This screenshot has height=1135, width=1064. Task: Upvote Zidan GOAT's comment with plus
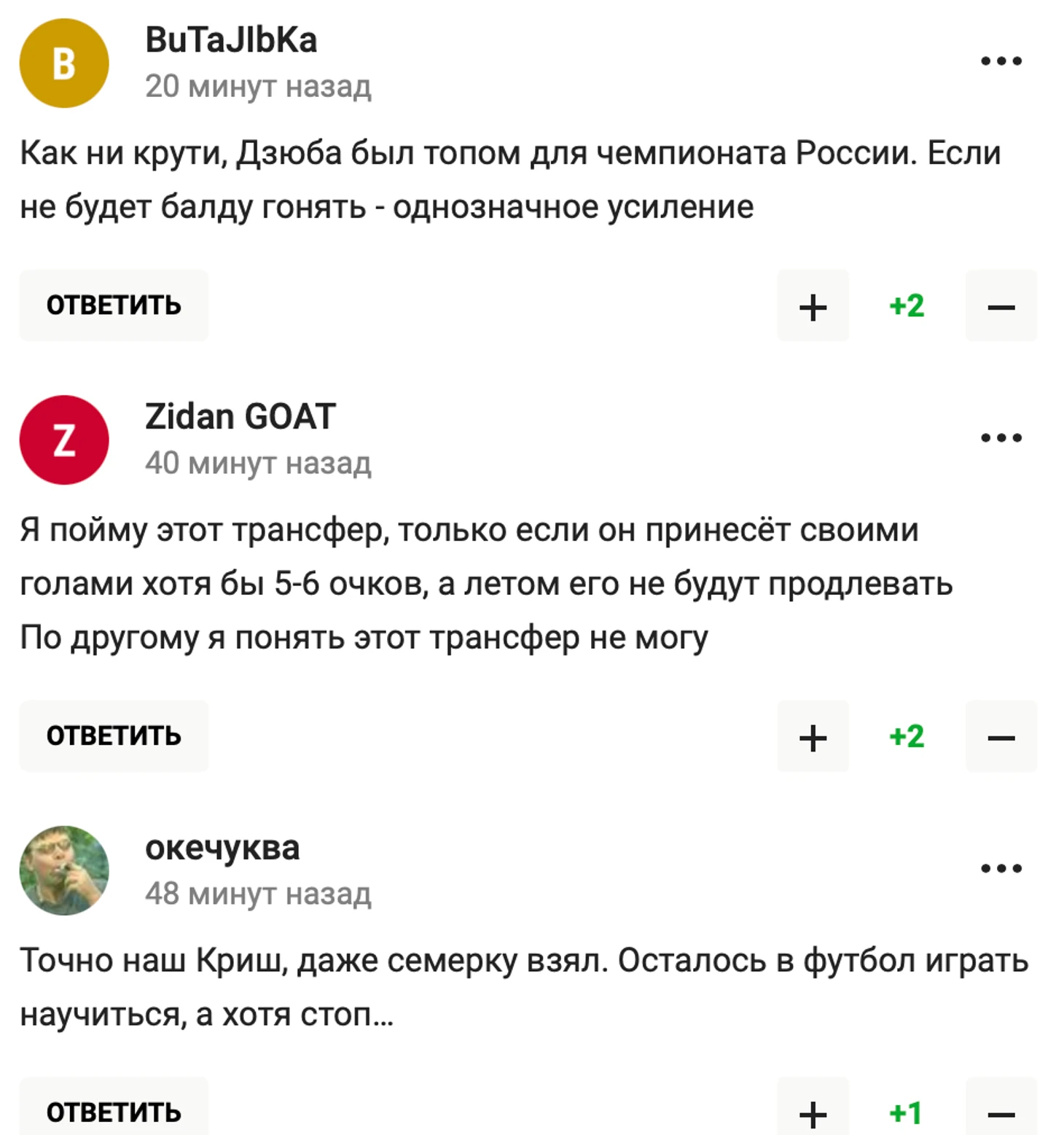pyautogui.click(x=813, y=737)
